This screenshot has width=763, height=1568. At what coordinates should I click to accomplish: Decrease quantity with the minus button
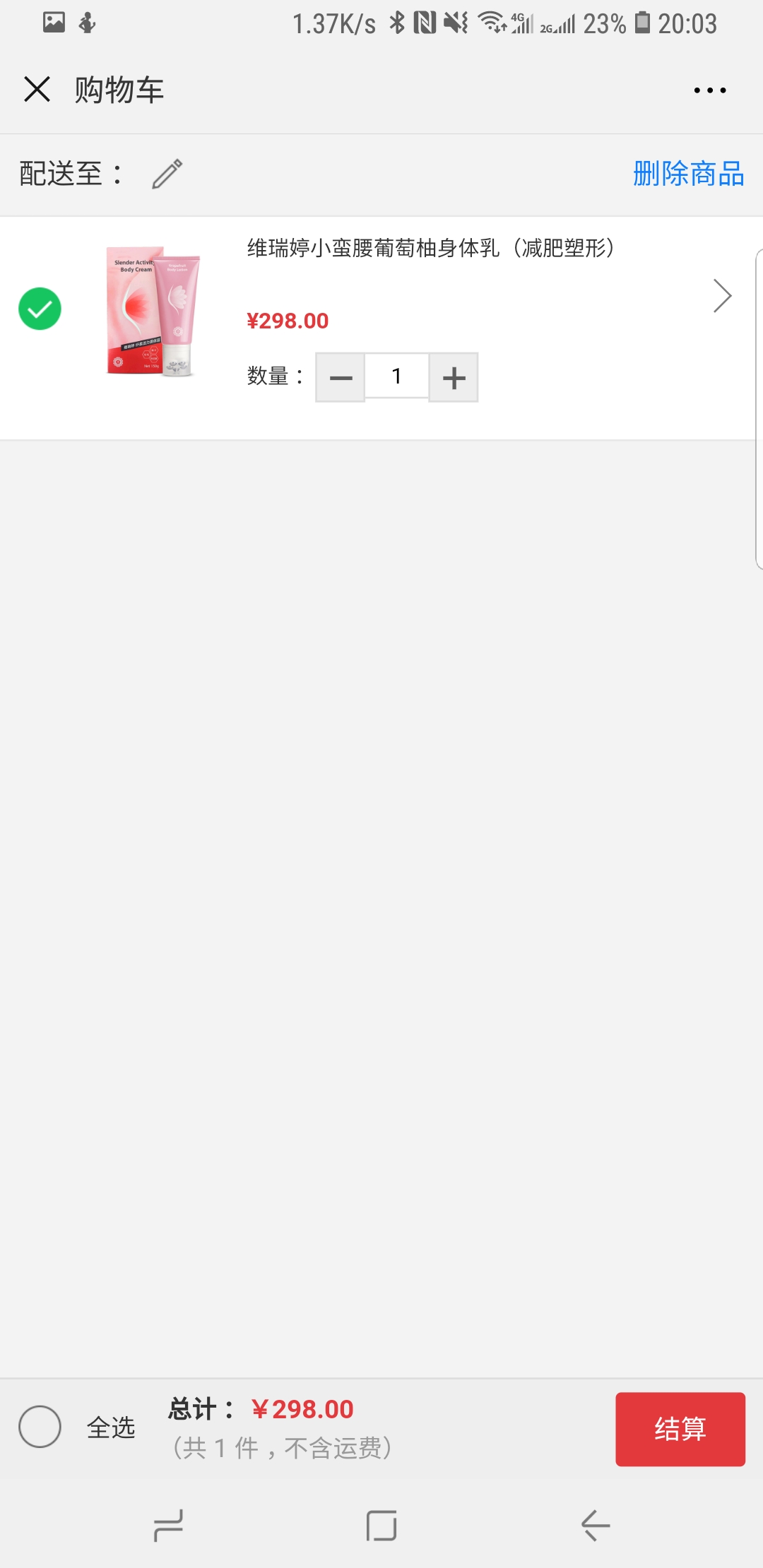[x=341, y=377]
